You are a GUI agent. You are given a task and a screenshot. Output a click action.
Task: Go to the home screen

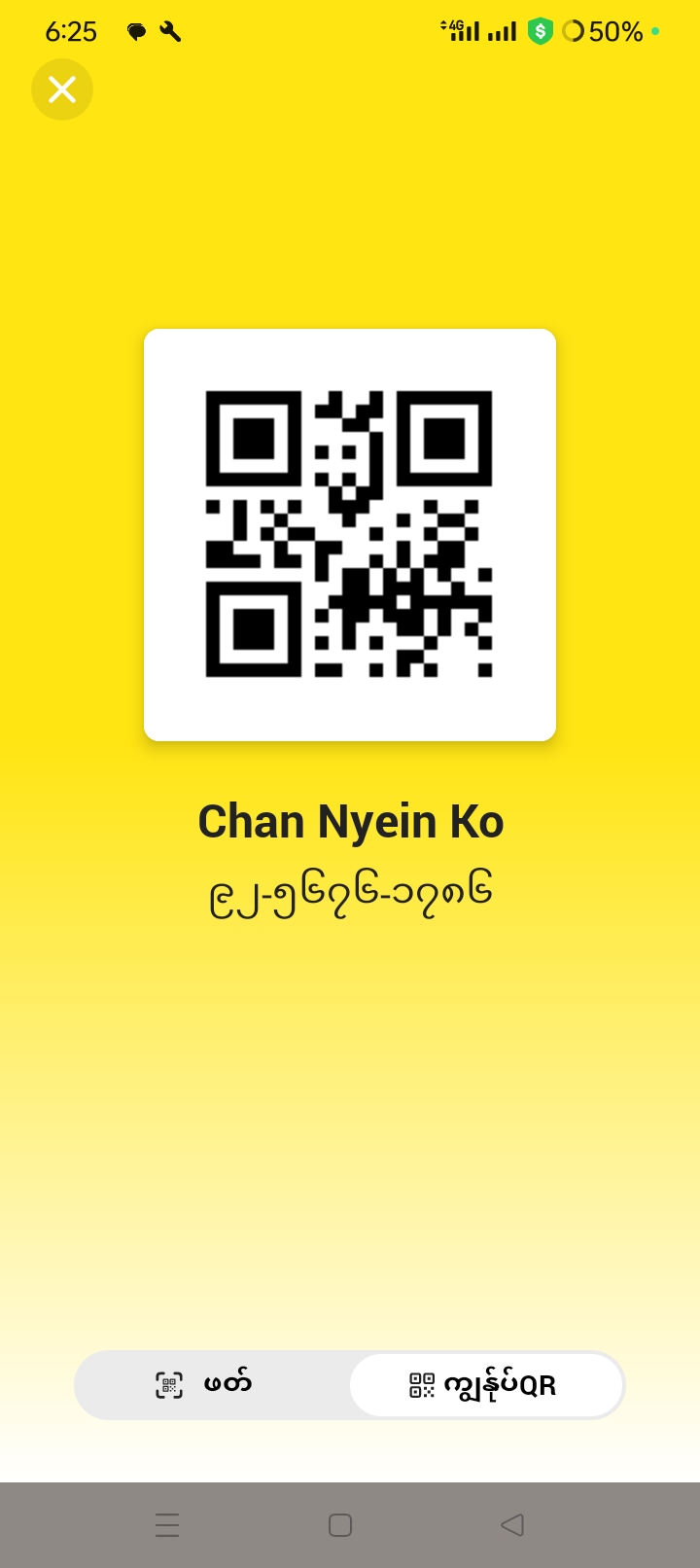[x=340, y=1524]
